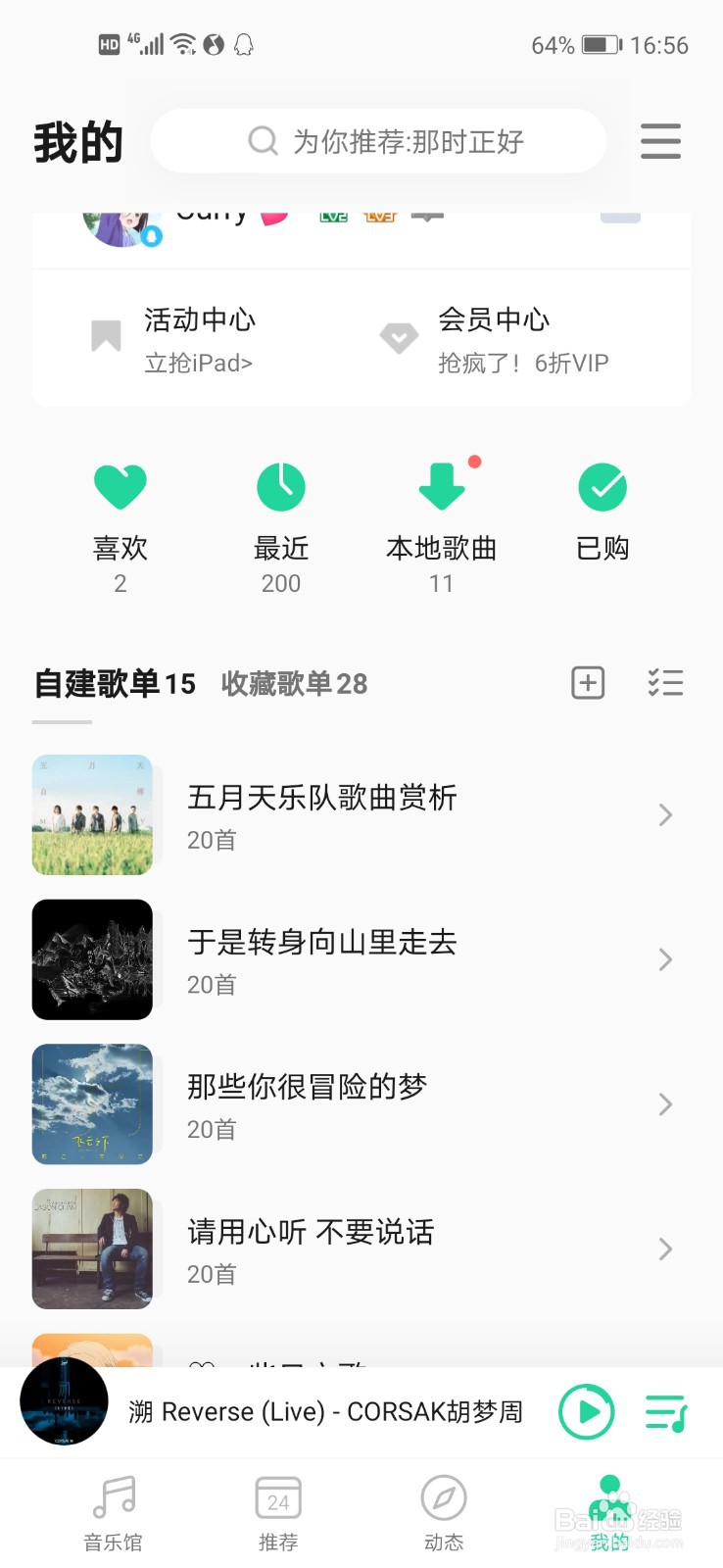Open 最近 recent plays with clock icon
The width and height of the screenshot is (723, 1568).
(280, 485)
